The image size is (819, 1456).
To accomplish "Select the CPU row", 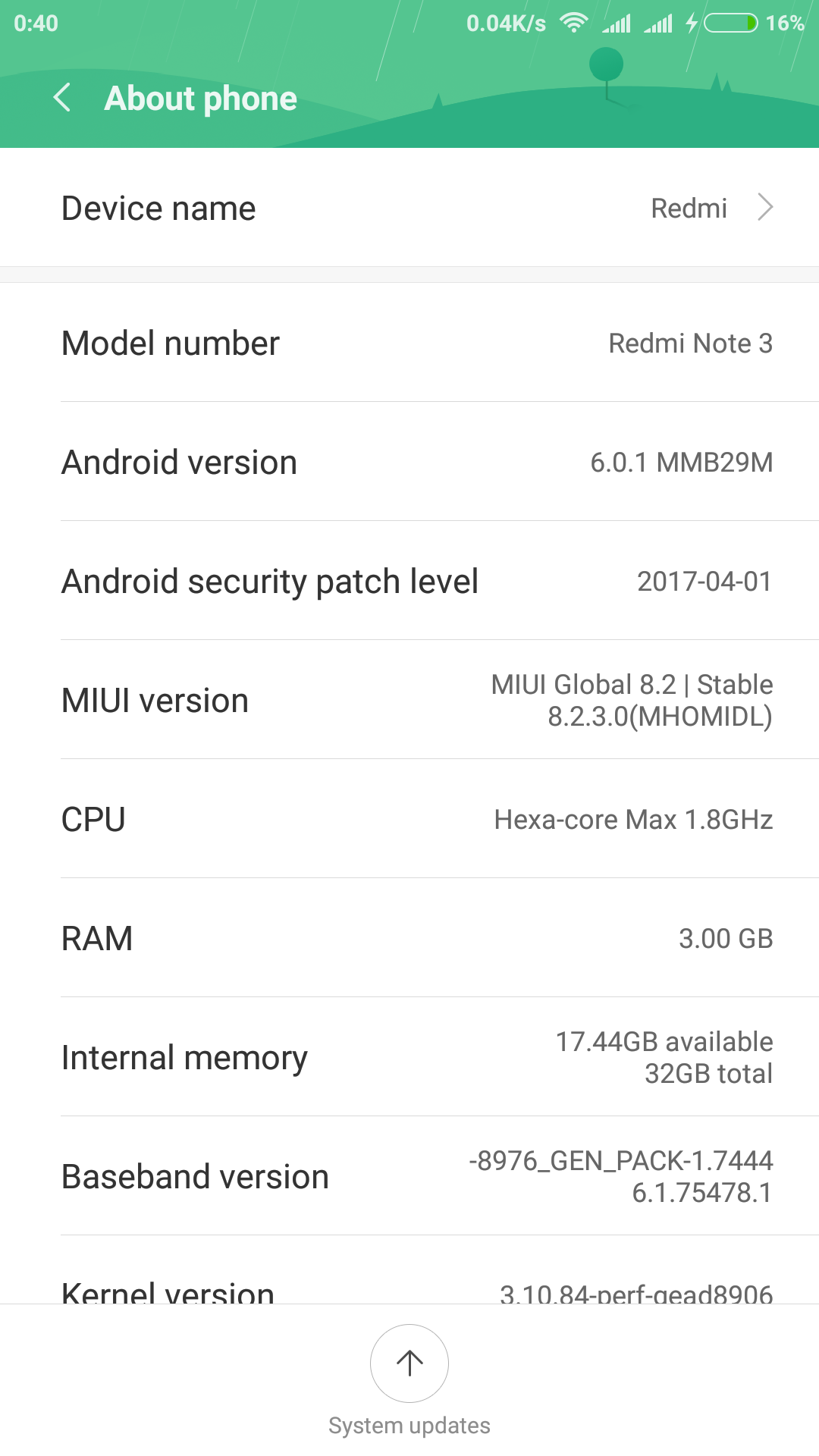I will (x=409, y=819).
